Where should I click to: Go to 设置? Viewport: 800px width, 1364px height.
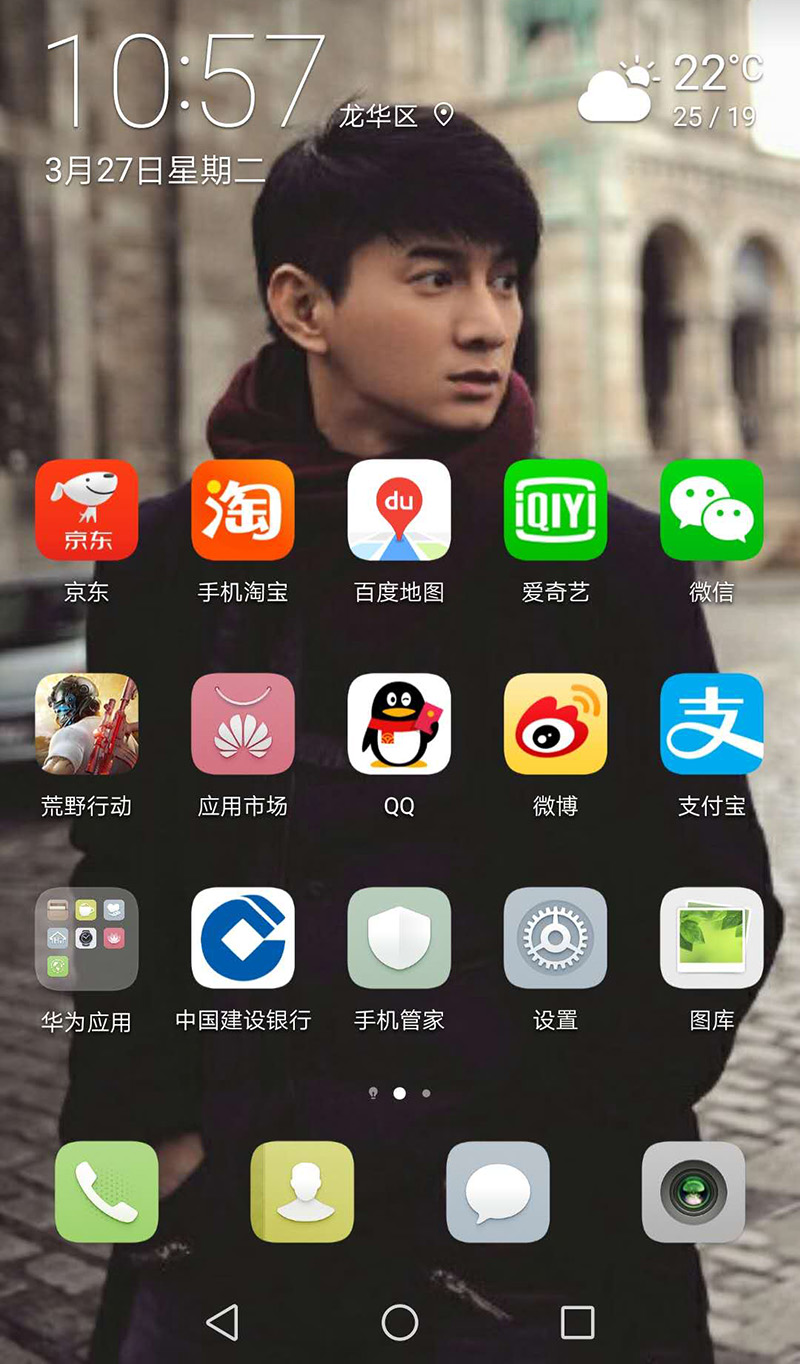555,938
